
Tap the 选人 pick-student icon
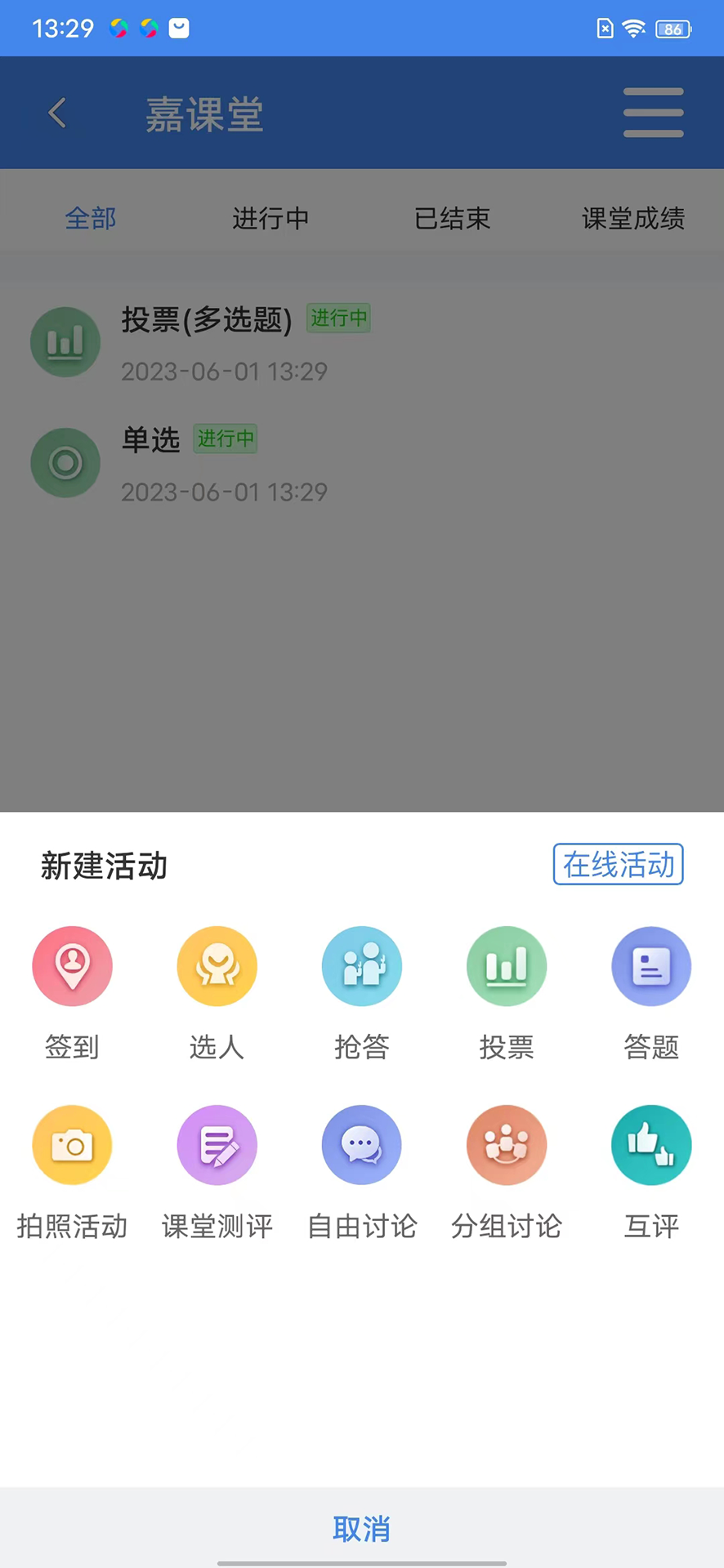tap(217, 965)
